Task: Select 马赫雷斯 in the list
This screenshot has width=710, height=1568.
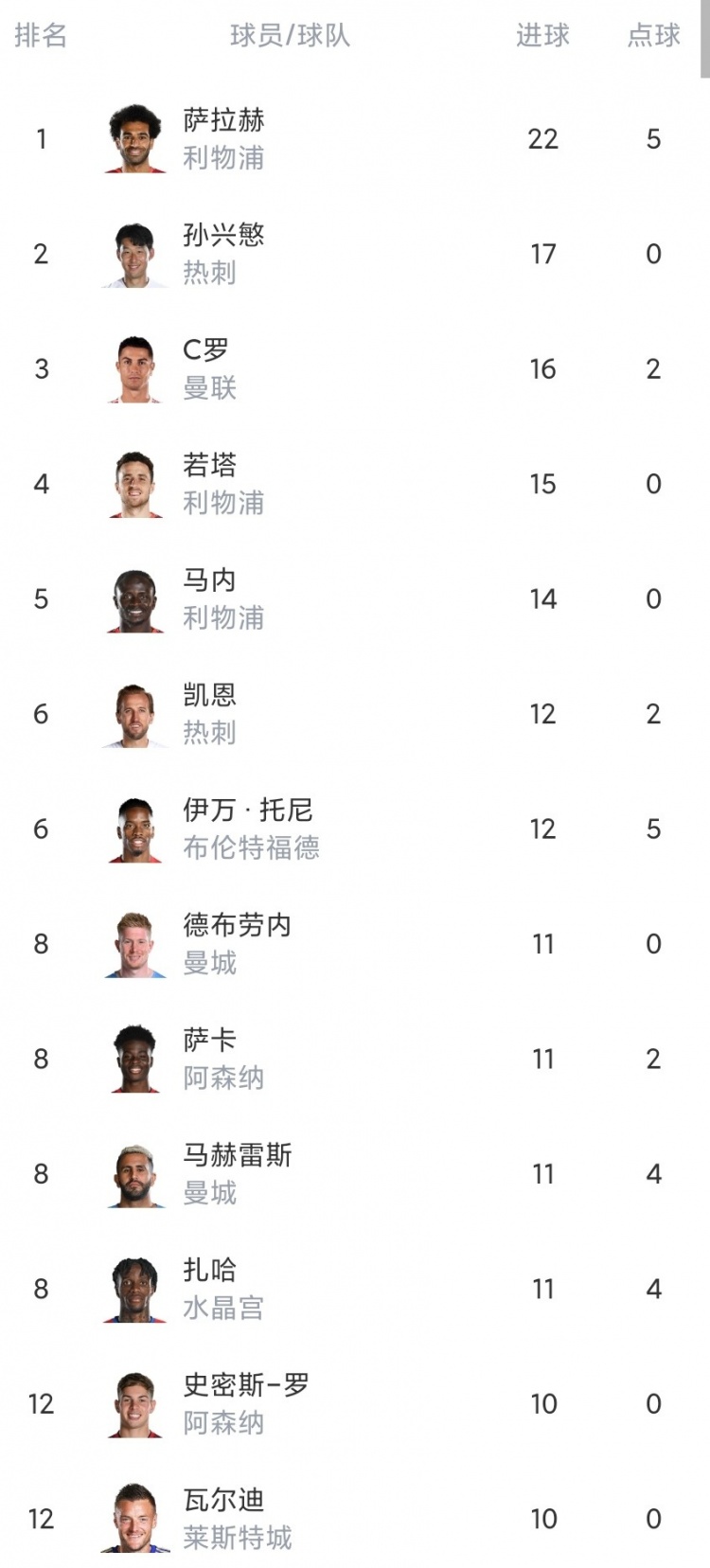Action: tap(355, 1174)
